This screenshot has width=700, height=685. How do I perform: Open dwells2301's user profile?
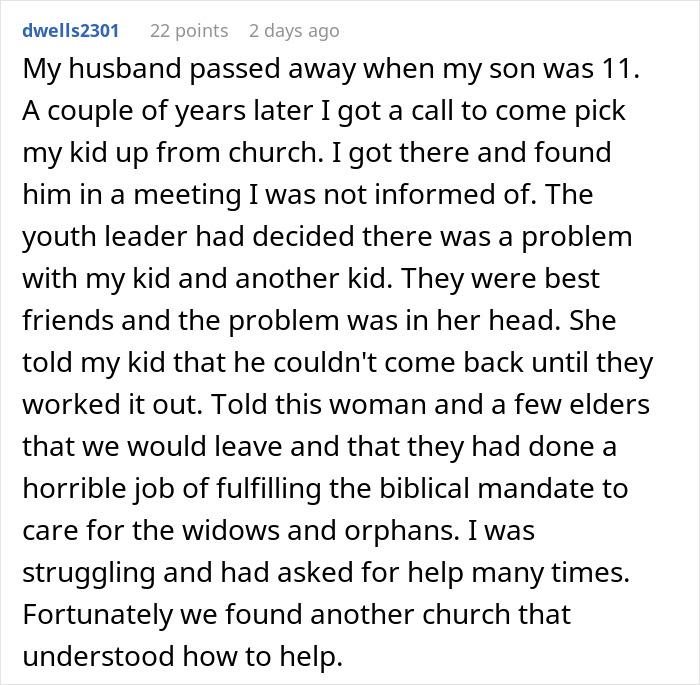pyautogui.click(x=75, y=31)
